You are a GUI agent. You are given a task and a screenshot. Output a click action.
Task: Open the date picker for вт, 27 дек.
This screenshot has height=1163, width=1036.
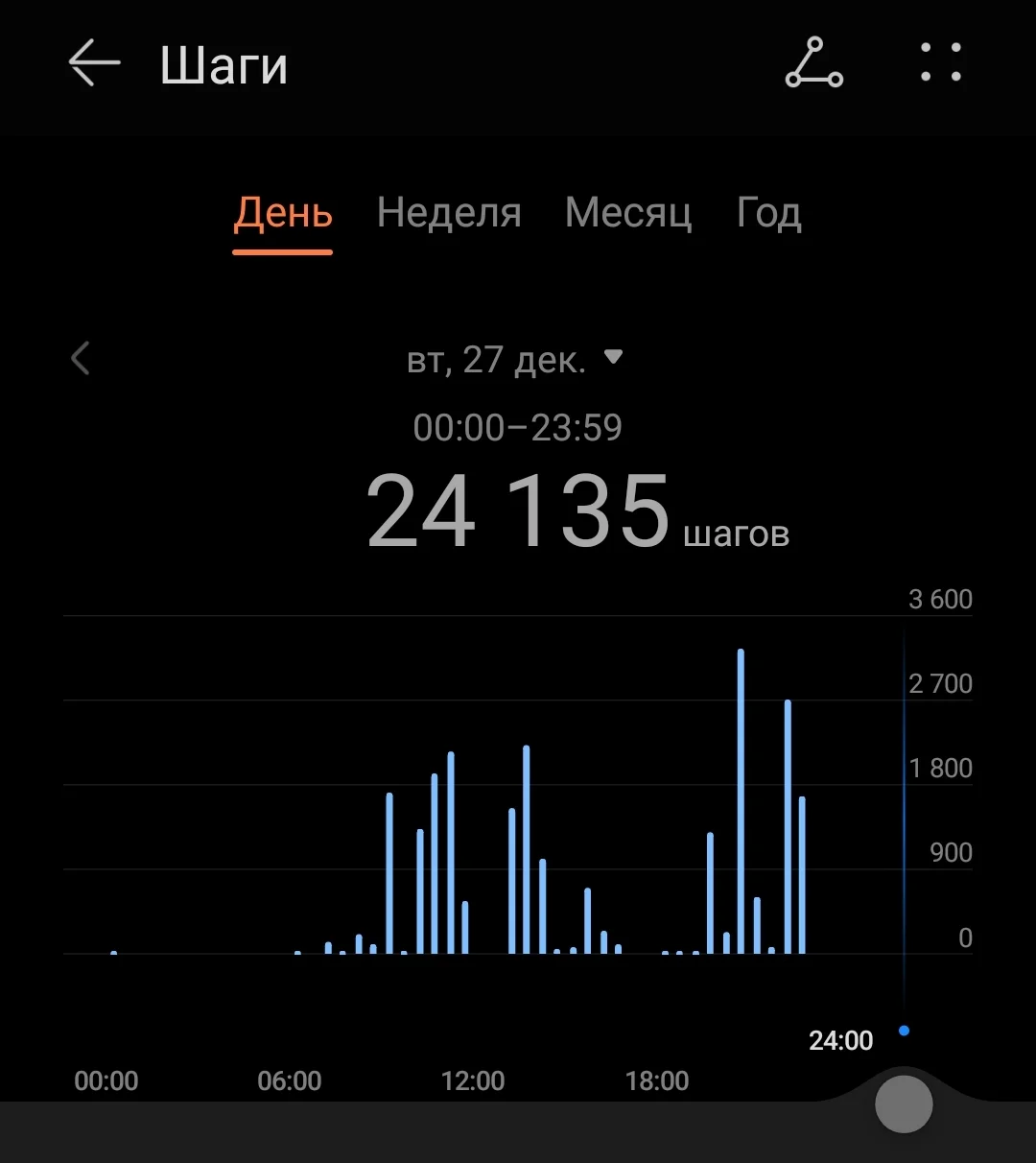coord(514,360)
